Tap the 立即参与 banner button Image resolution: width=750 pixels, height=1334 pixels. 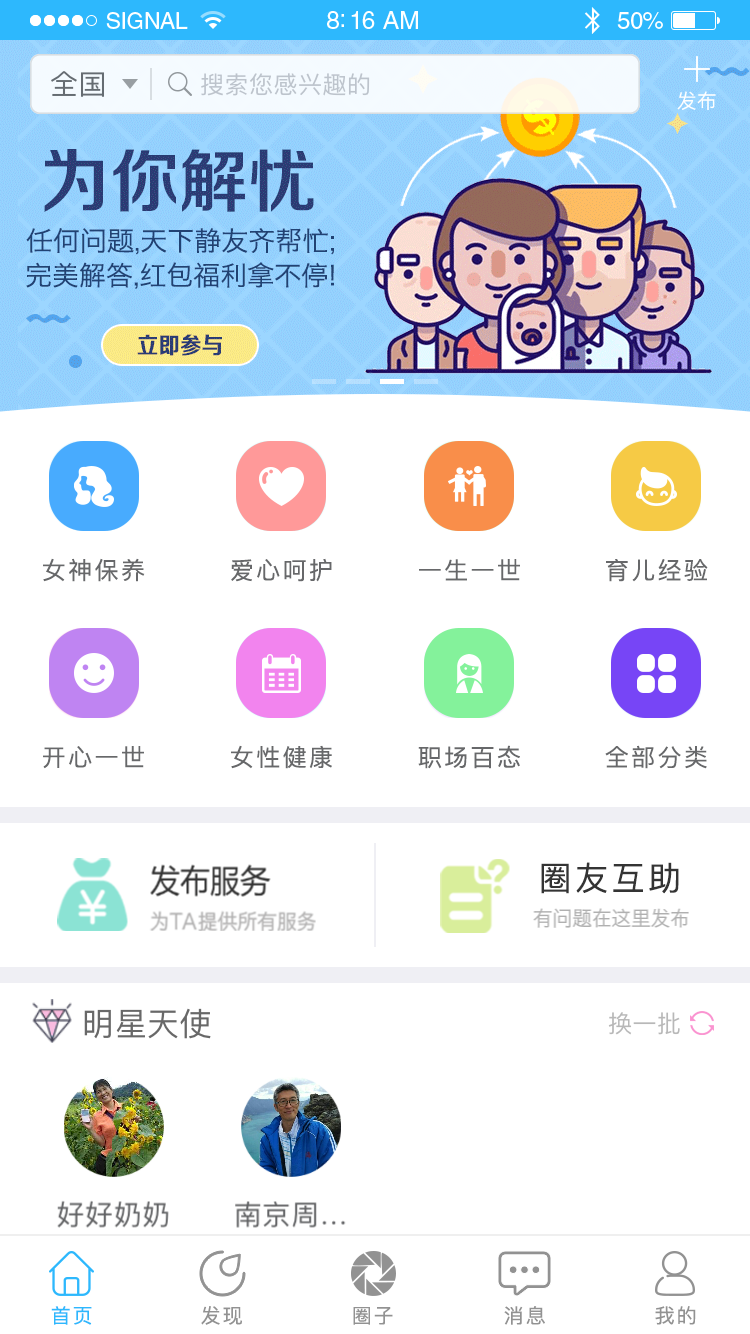[180, 346]
